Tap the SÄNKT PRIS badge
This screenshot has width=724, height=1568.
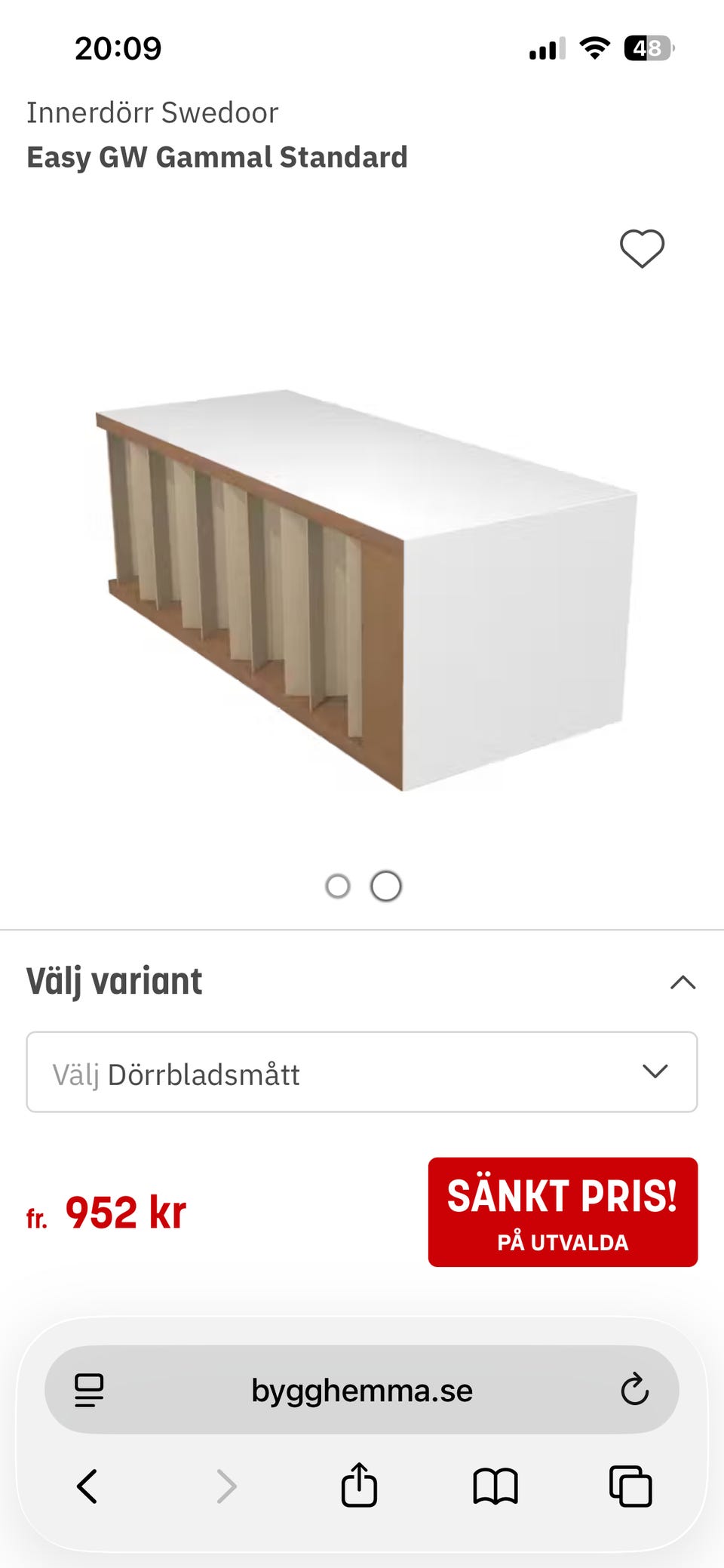click(x=563, y=1212)
